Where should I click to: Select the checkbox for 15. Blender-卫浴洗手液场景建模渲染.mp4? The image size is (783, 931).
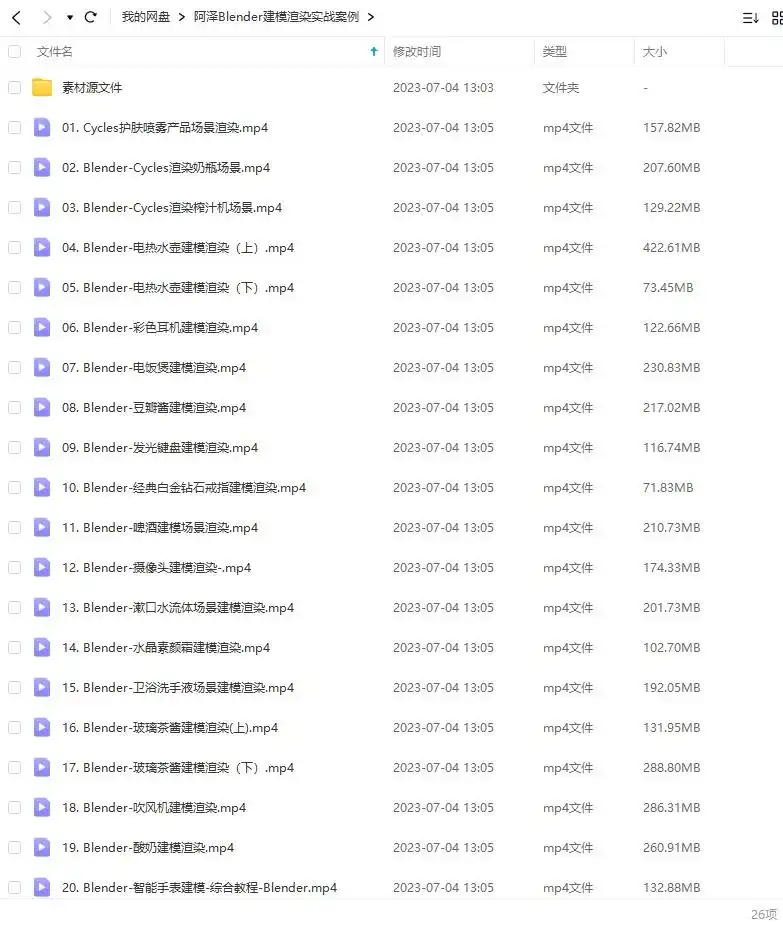click(x=14, y=688)
